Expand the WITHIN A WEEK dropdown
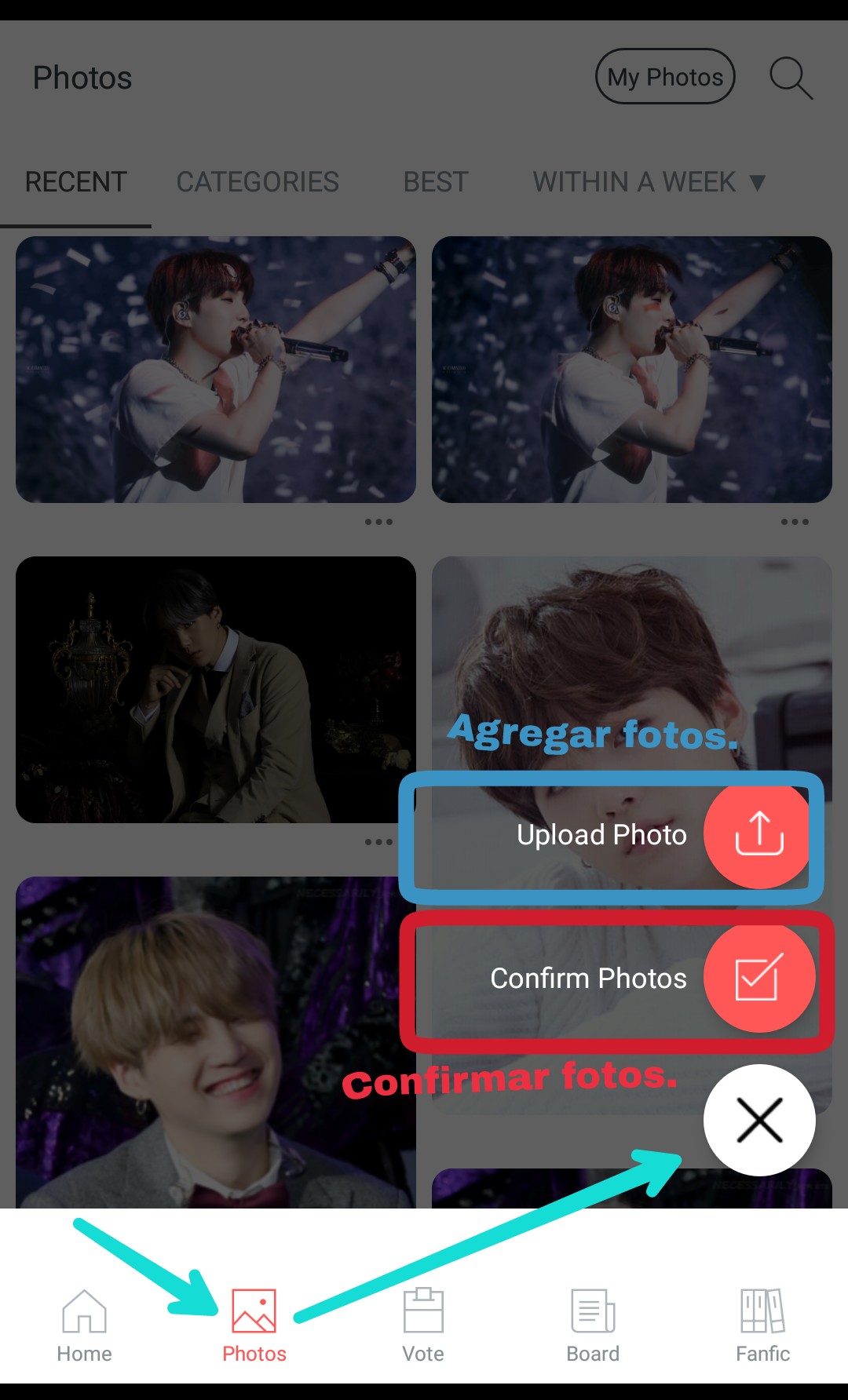This screenshot has width=848, height=1400. point(649,182)
